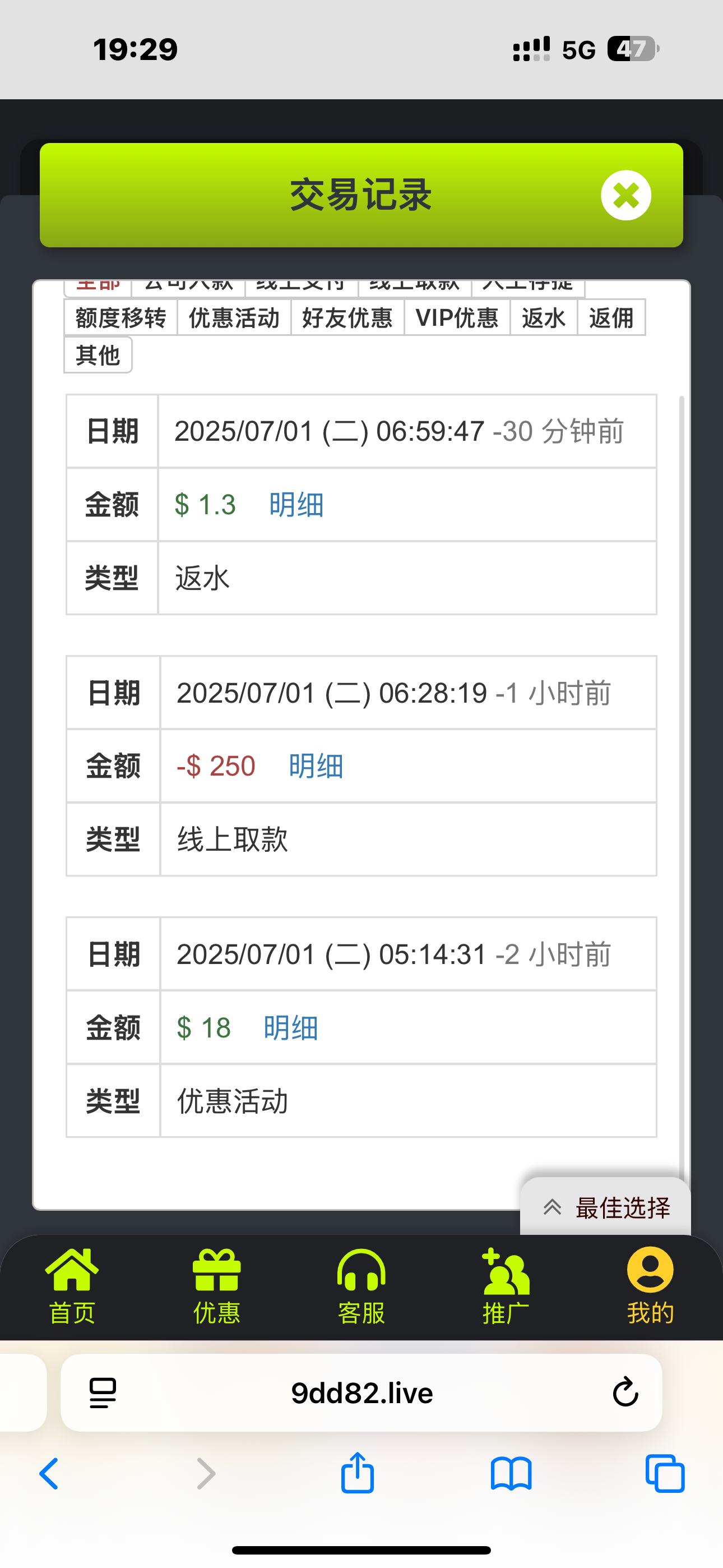Show VIP优惠 transactions

[456, 318]
